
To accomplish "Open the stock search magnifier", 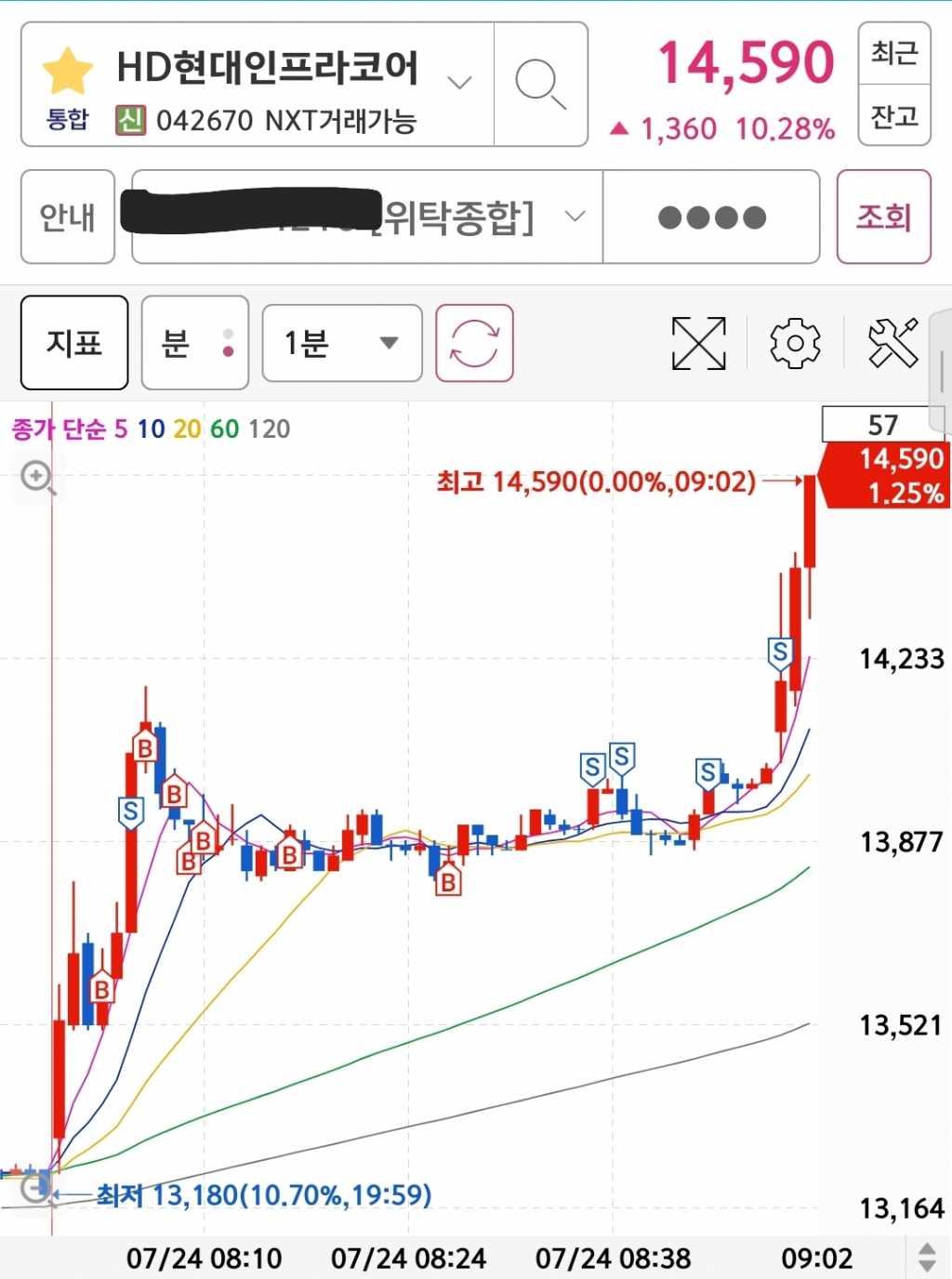I will [540, 85].
